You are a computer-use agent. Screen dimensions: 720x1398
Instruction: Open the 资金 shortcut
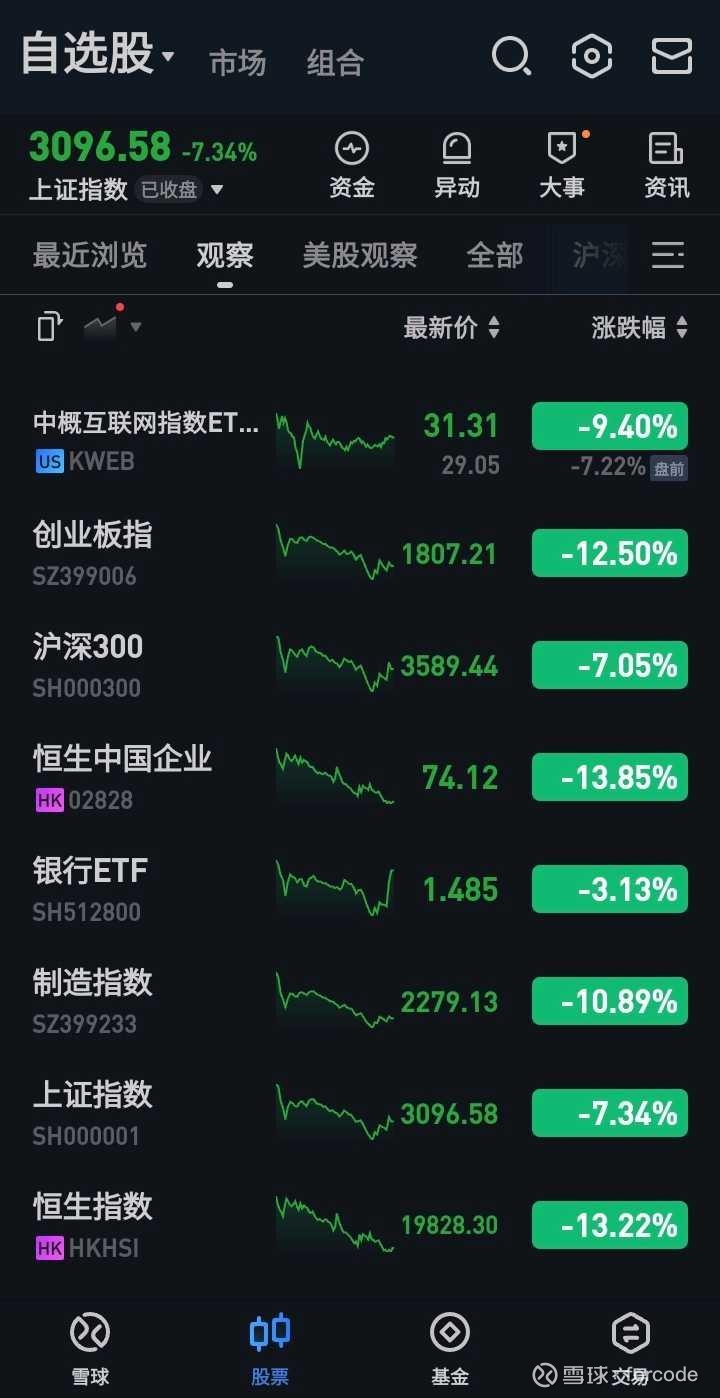point(352,166)
